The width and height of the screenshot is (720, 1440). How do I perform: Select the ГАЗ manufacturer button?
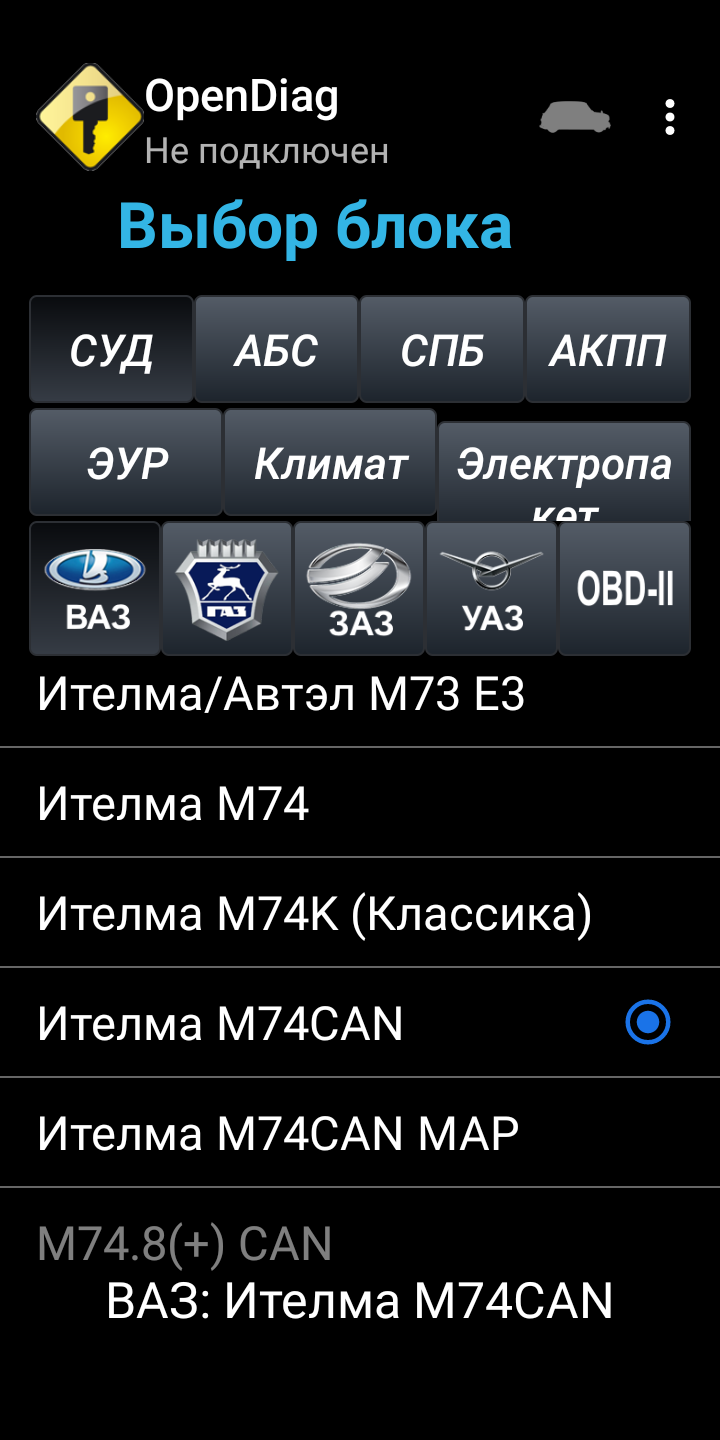click(227, 588)
